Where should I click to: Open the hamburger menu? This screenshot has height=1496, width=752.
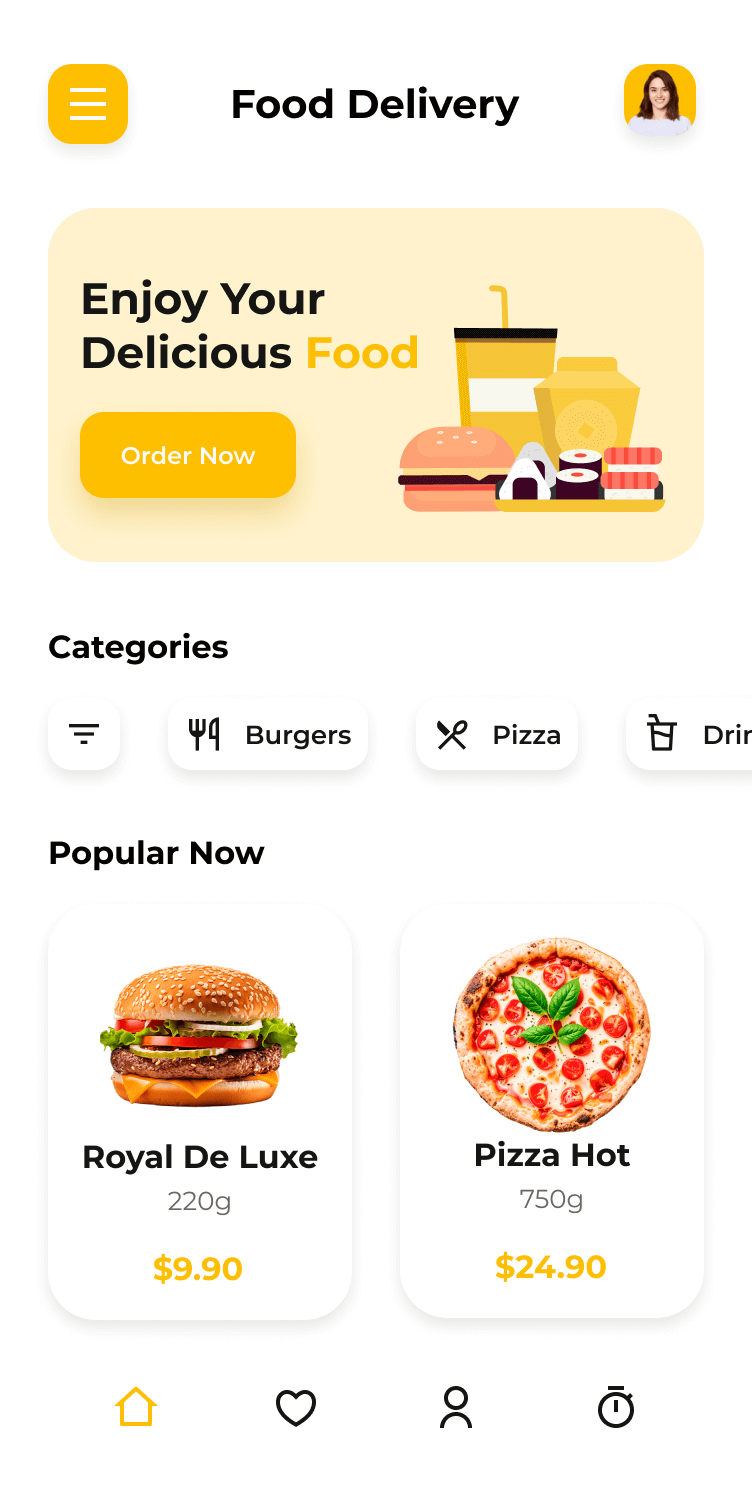tap(88, 104)
